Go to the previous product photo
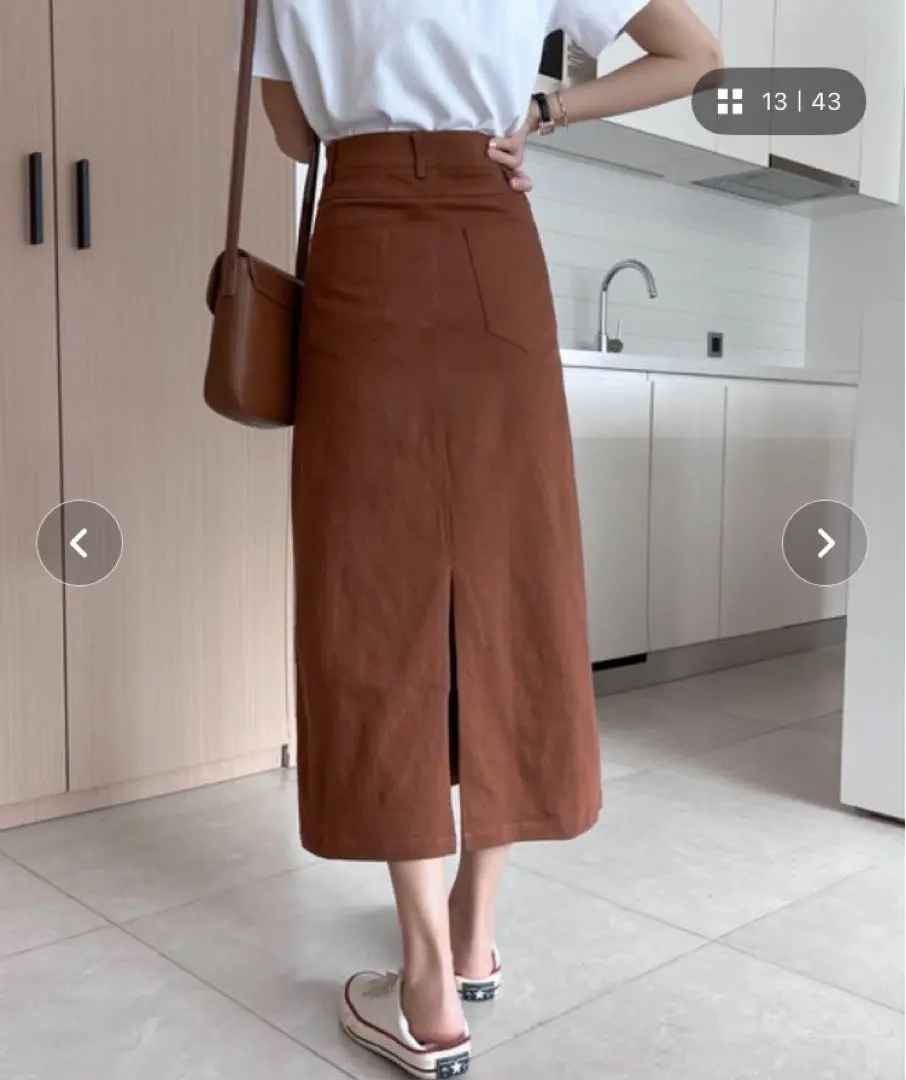906x1080 pixels. point(80,543)
